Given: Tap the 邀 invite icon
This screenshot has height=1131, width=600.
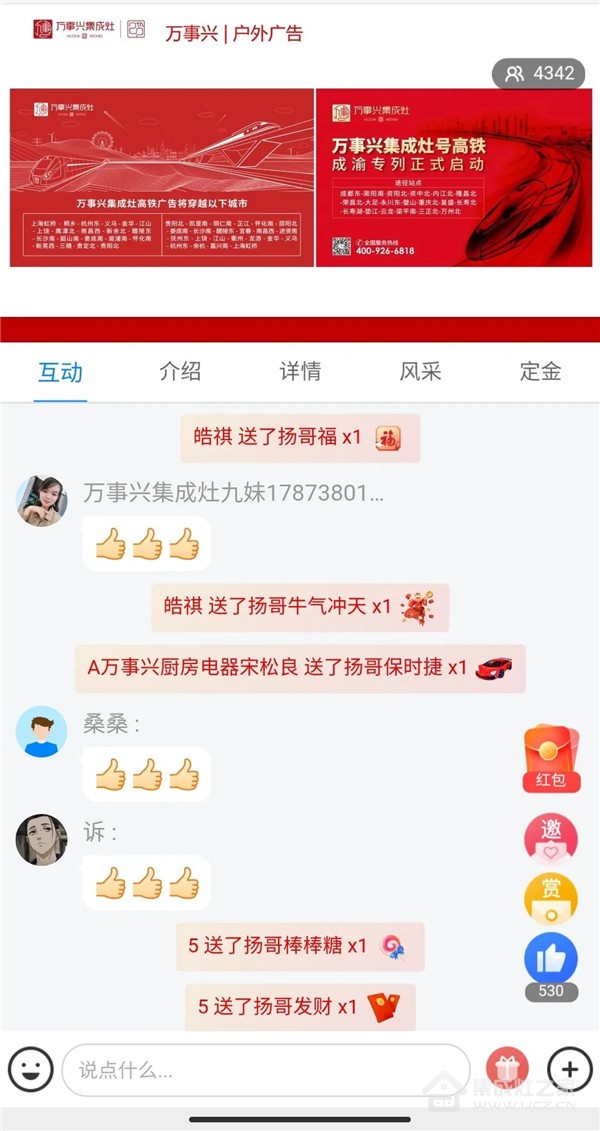Looking at the screenshot, I should tap(551, 838).
